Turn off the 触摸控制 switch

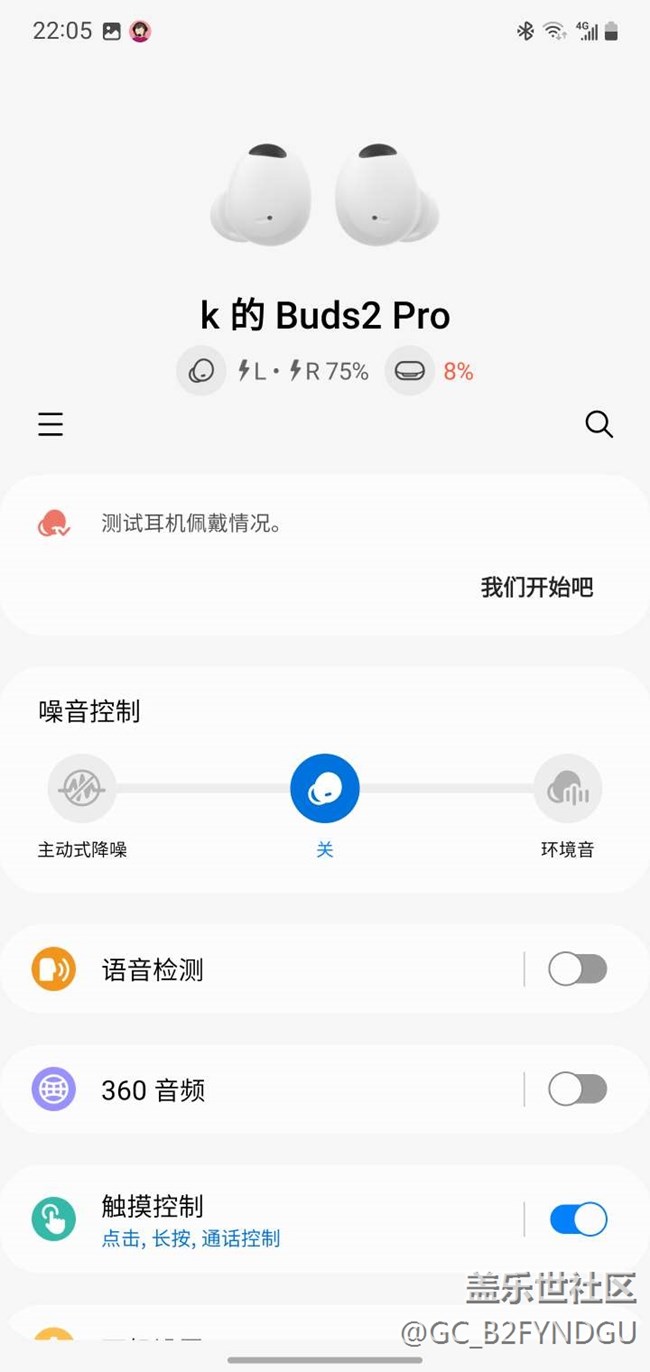coord(577,1219)
